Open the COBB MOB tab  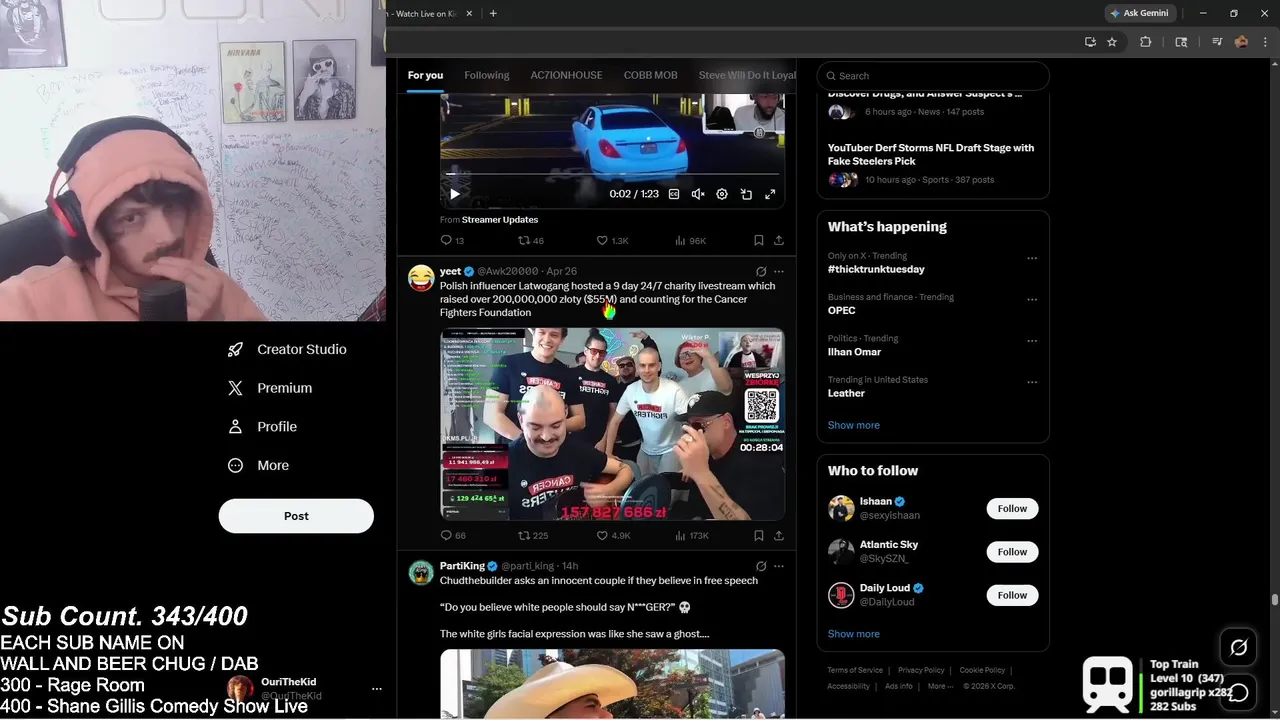tap(650, 75)
